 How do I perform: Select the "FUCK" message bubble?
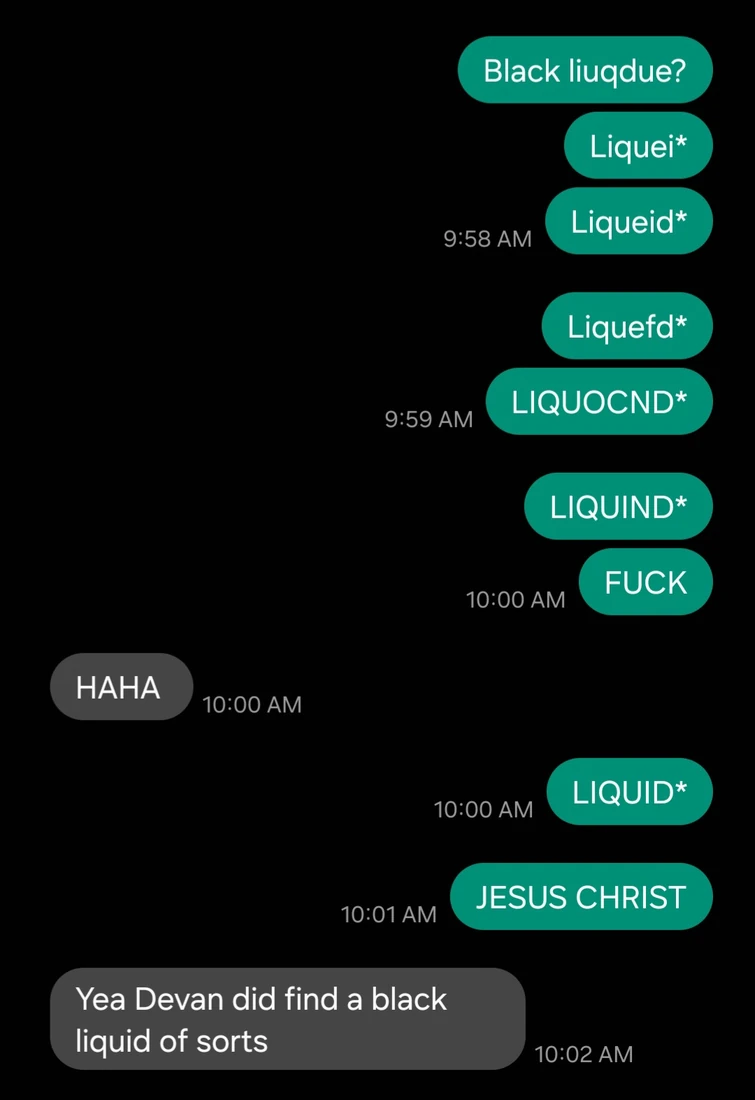[x=646, y=582]
